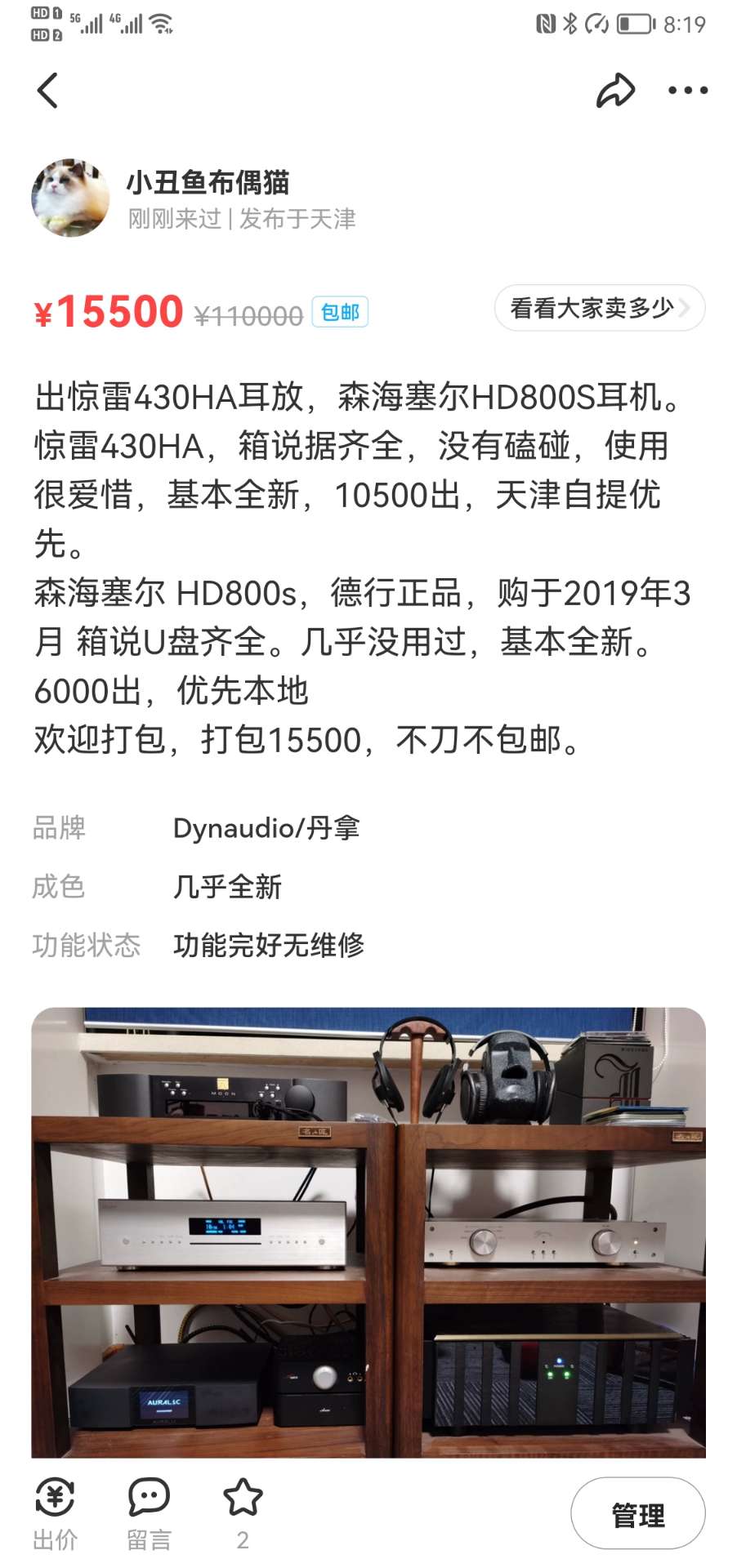Screen dimensions: 737x1568
Task: Open the three-dot overflow menu
Action: 687,91
